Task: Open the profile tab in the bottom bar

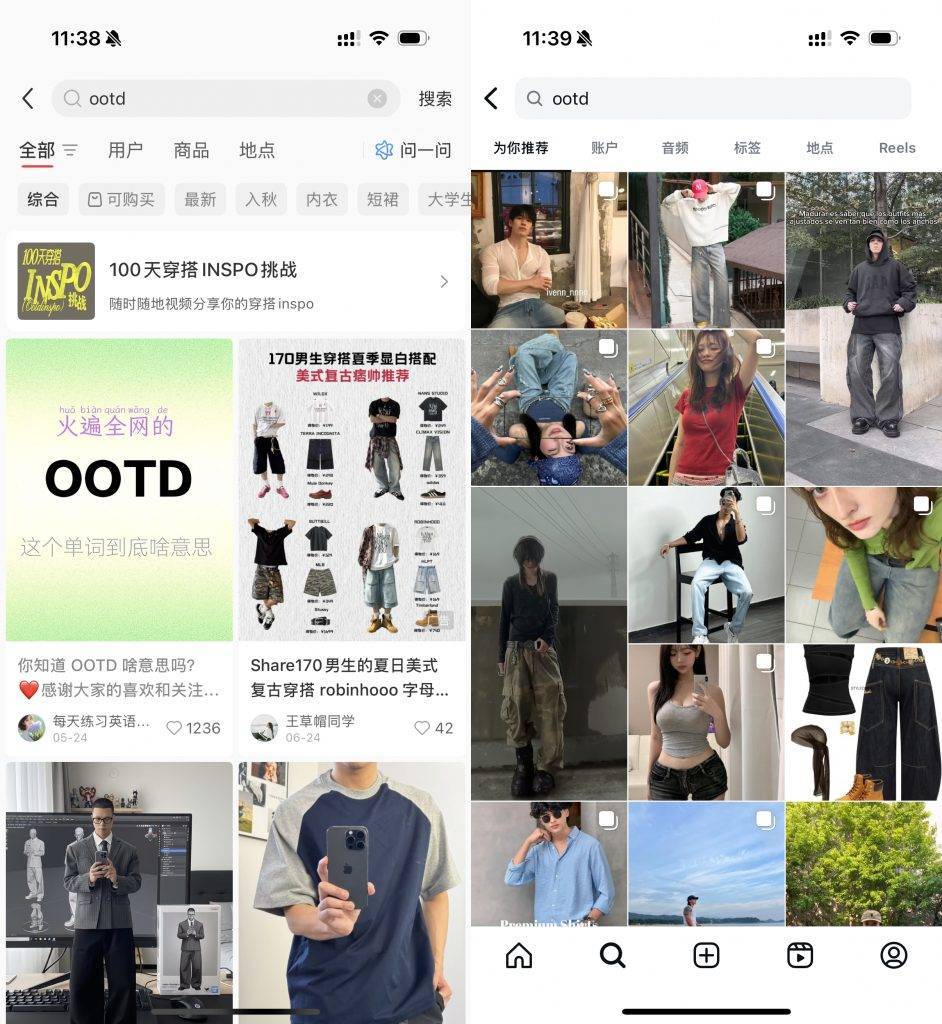Action: coord(893,955)
